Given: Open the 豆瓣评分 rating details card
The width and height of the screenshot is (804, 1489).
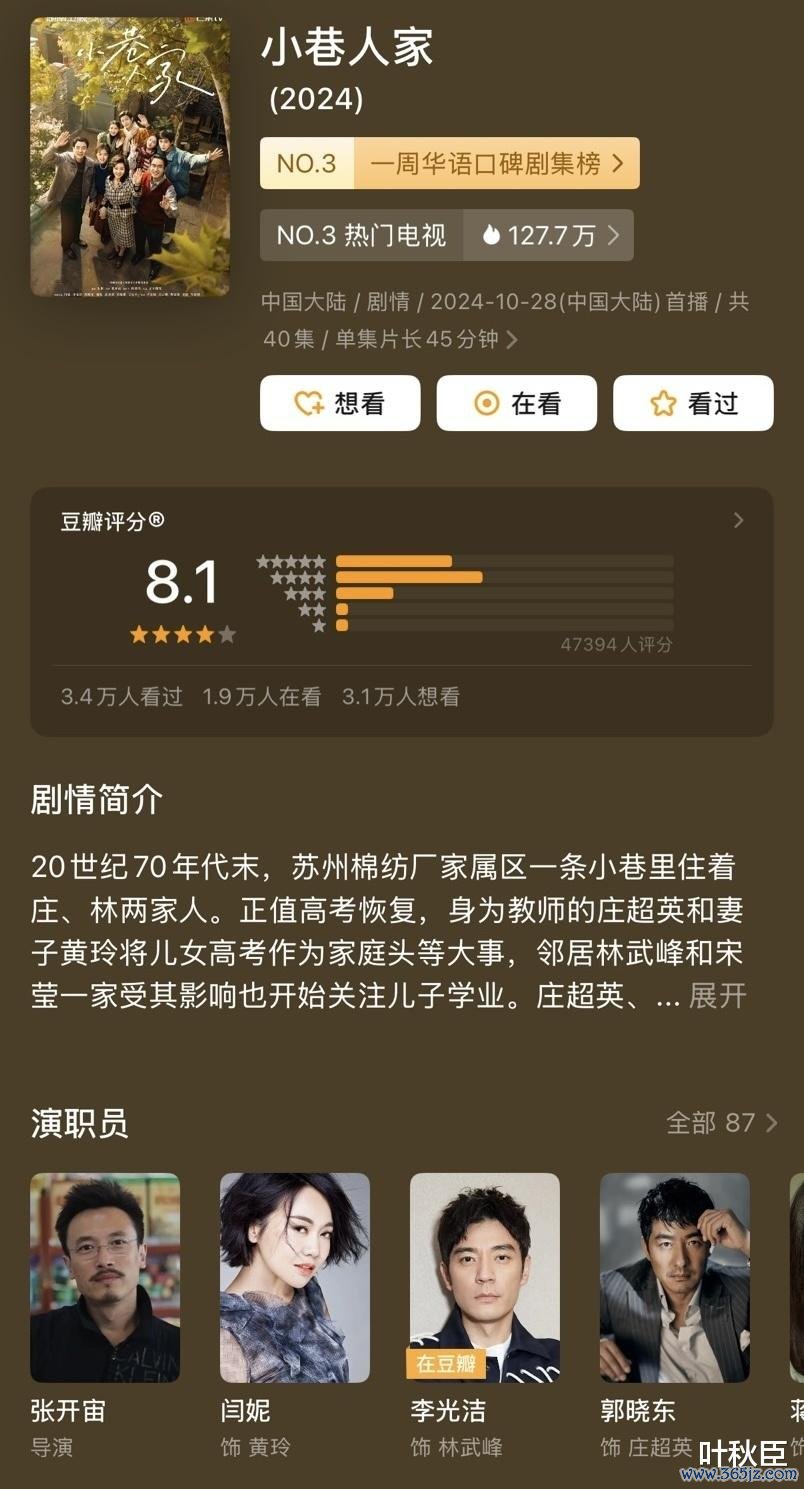Looking at the screenshot, I should 402,612.
